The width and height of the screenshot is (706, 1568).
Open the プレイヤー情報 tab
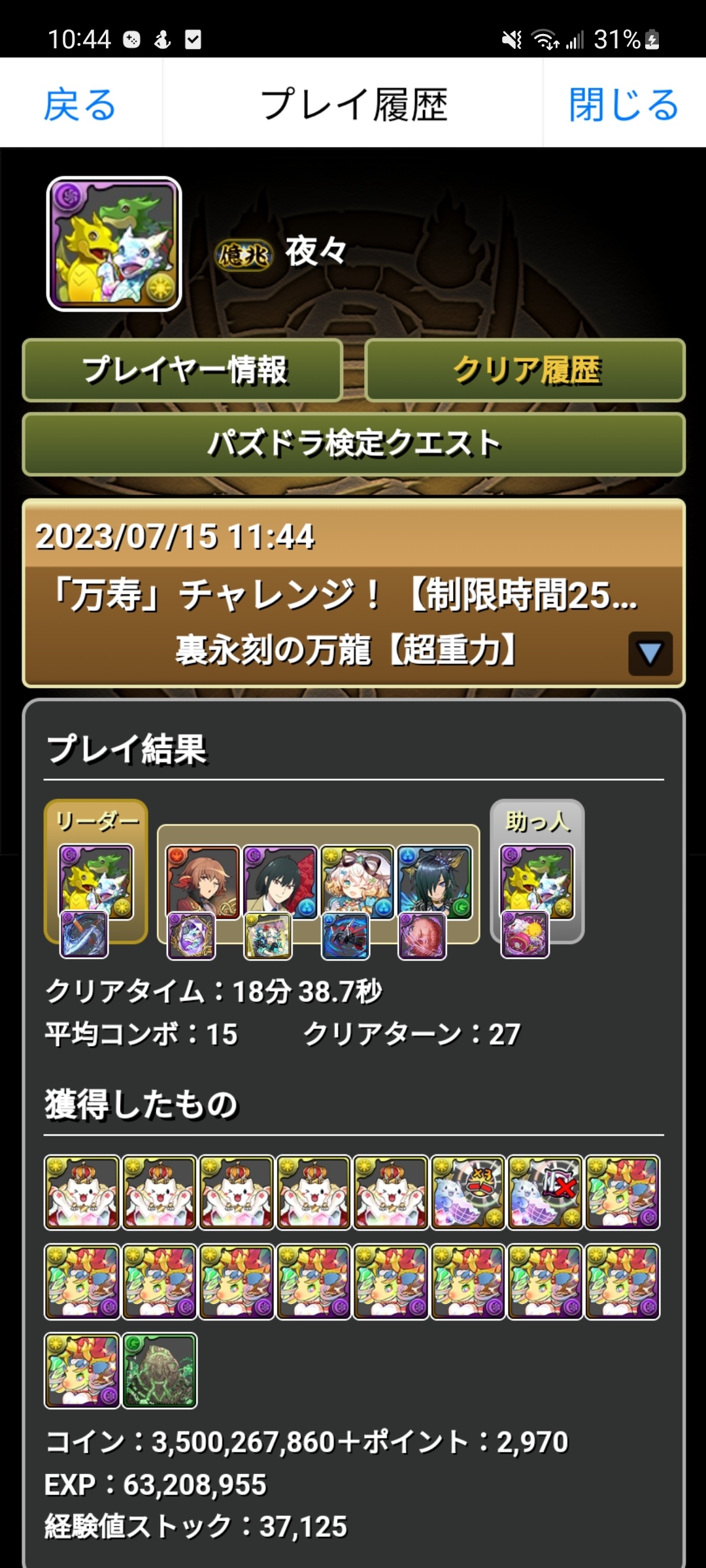click(183, 370)
